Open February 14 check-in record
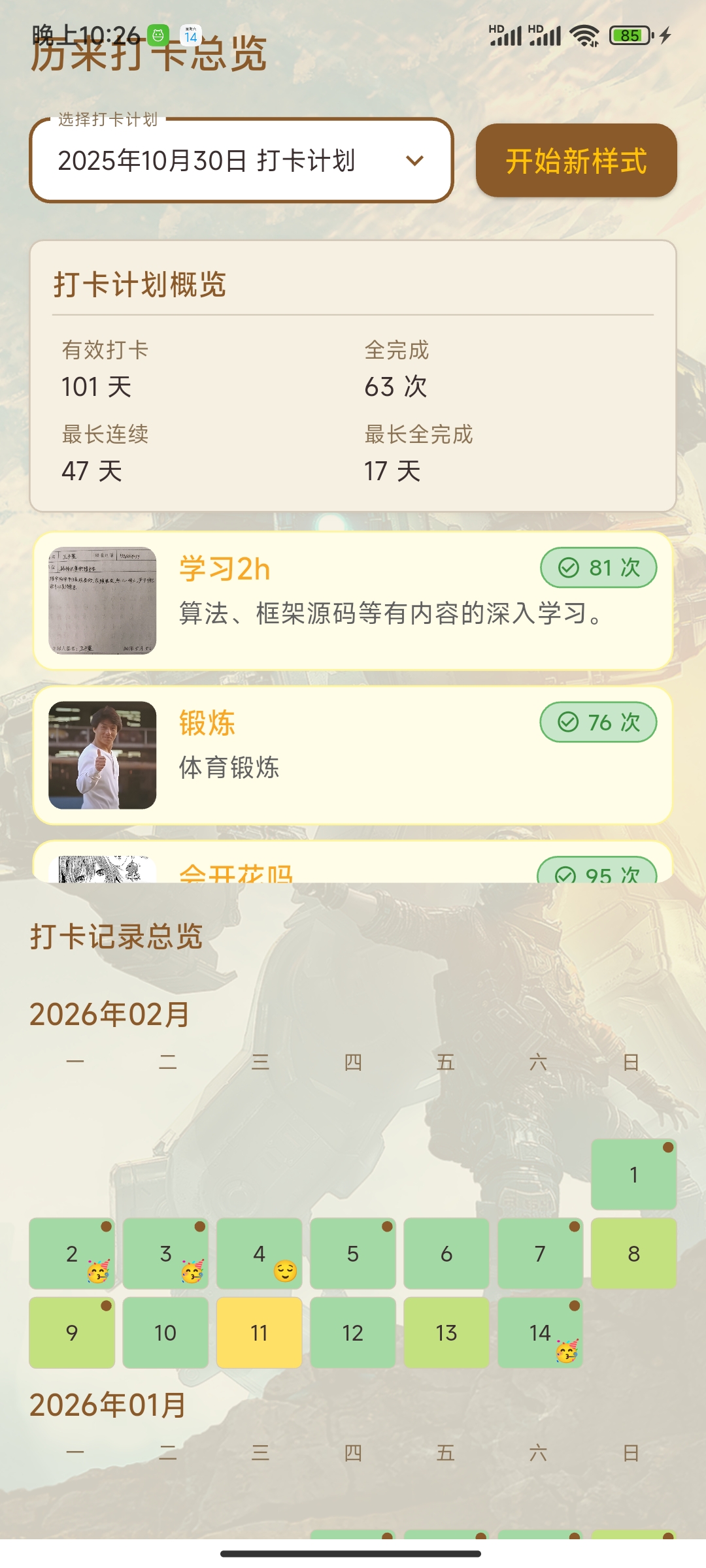706x1568 pixels. [x=540, y=1333]
